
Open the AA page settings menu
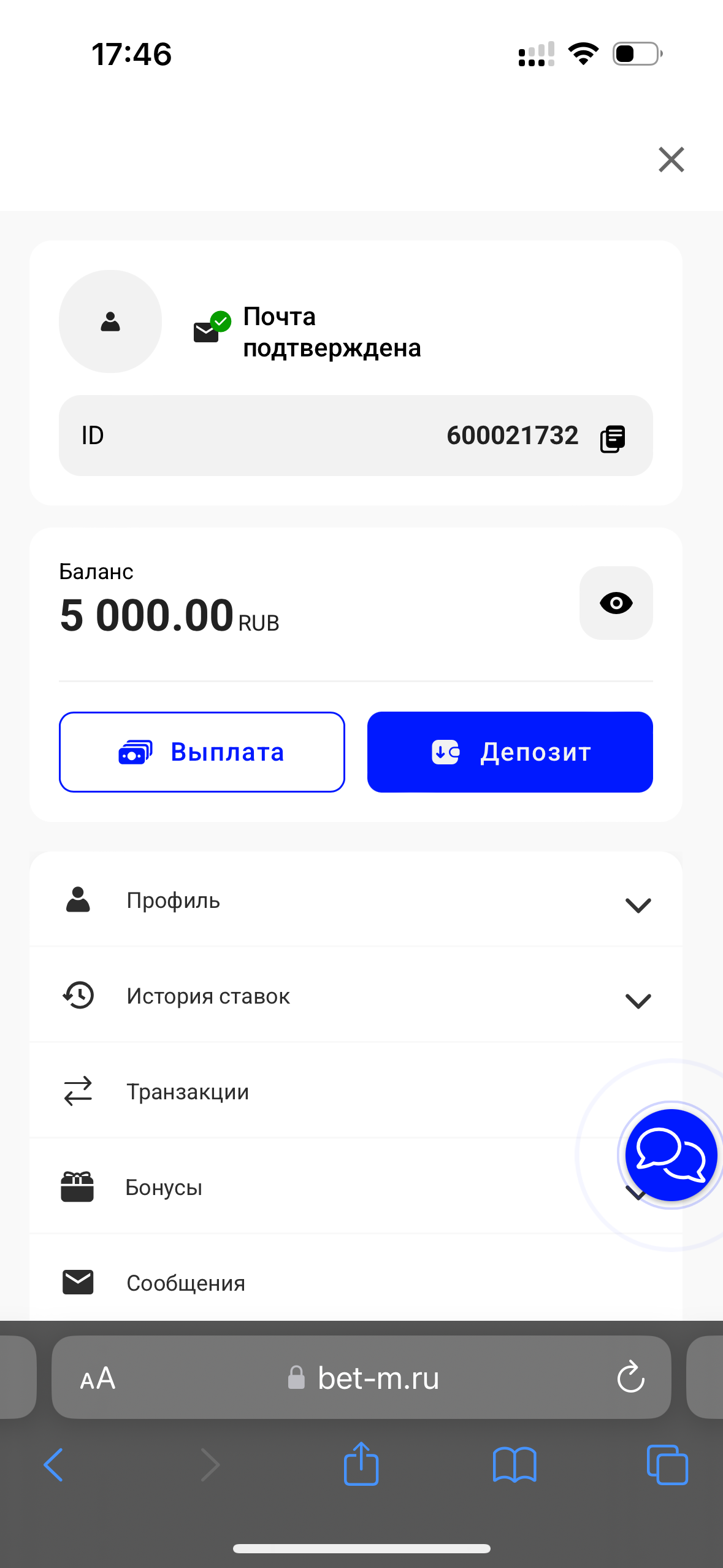tap(98, 1379)
